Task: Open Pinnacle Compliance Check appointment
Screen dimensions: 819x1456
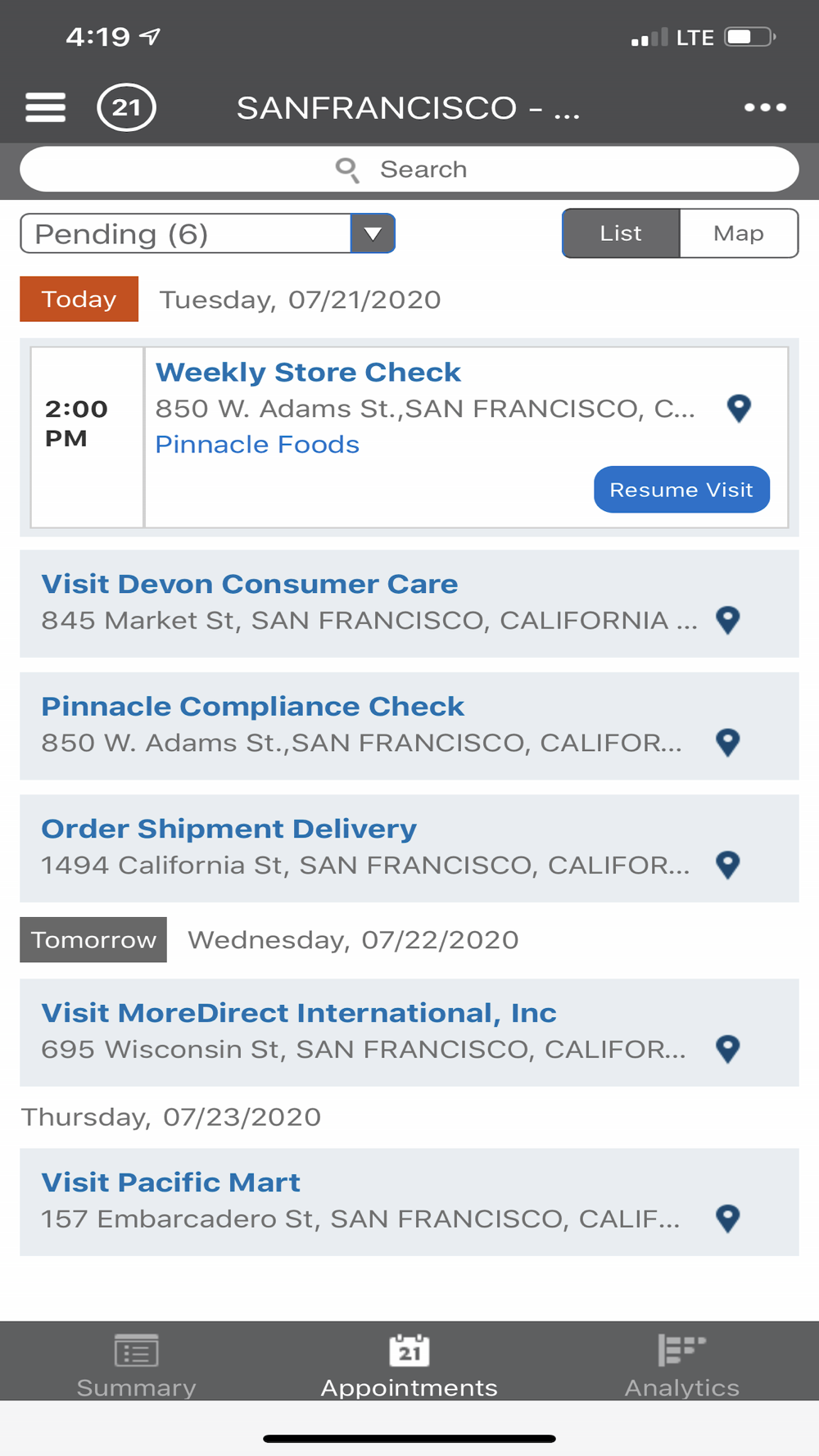Action: click(x=409, y=726)
